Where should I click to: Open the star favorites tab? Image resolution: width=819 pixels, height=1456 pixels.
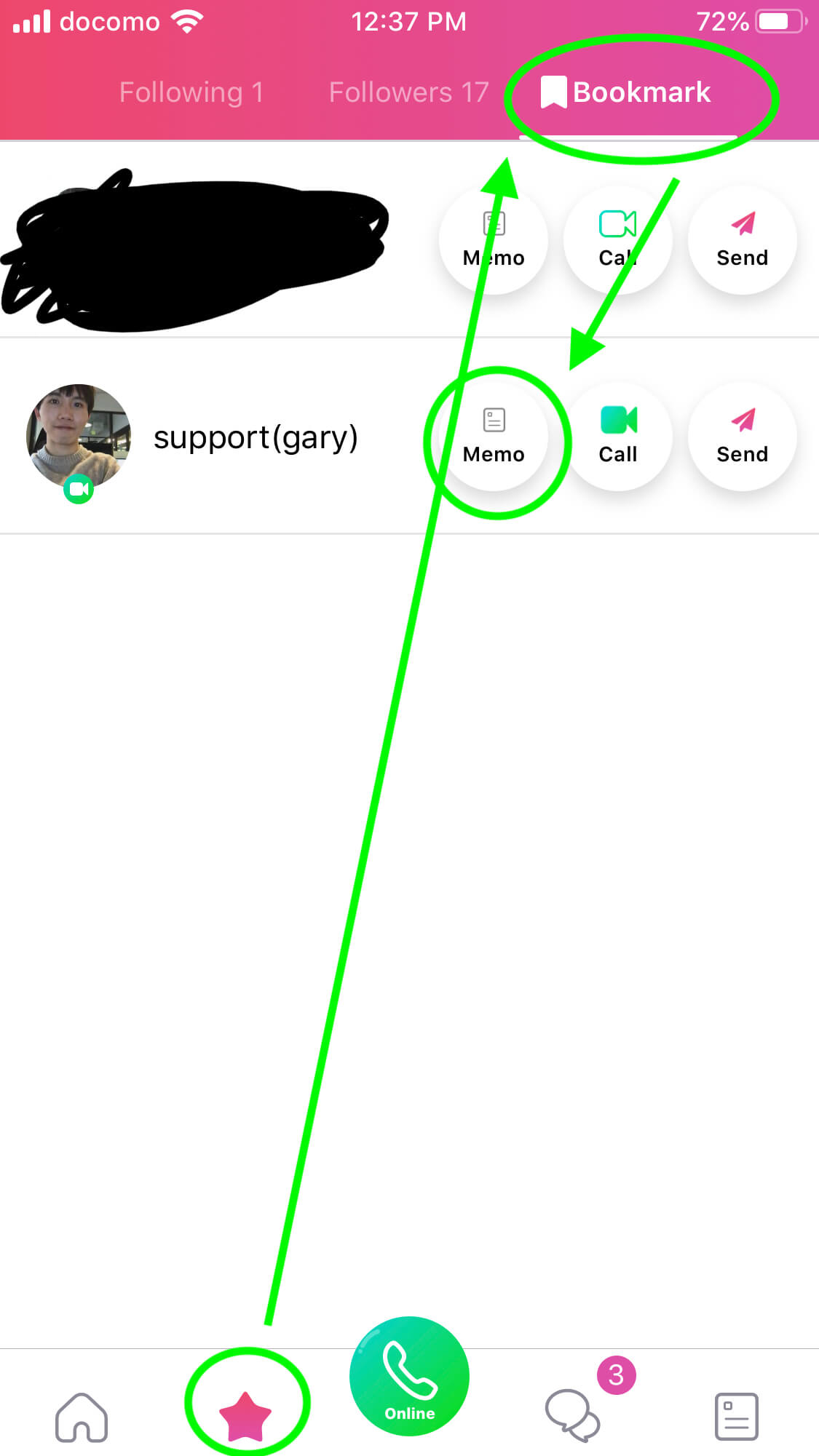[x=245, y=1416]
